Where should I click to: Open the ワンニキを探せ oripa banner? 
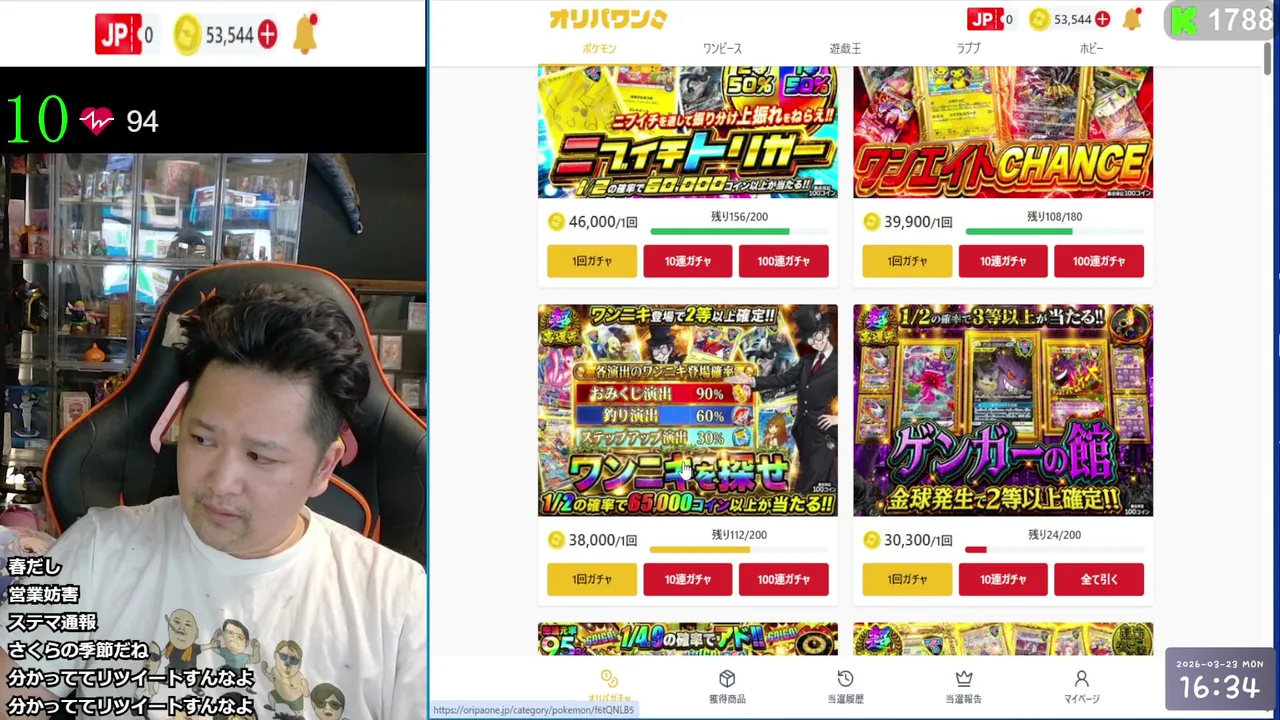point(687,410)
